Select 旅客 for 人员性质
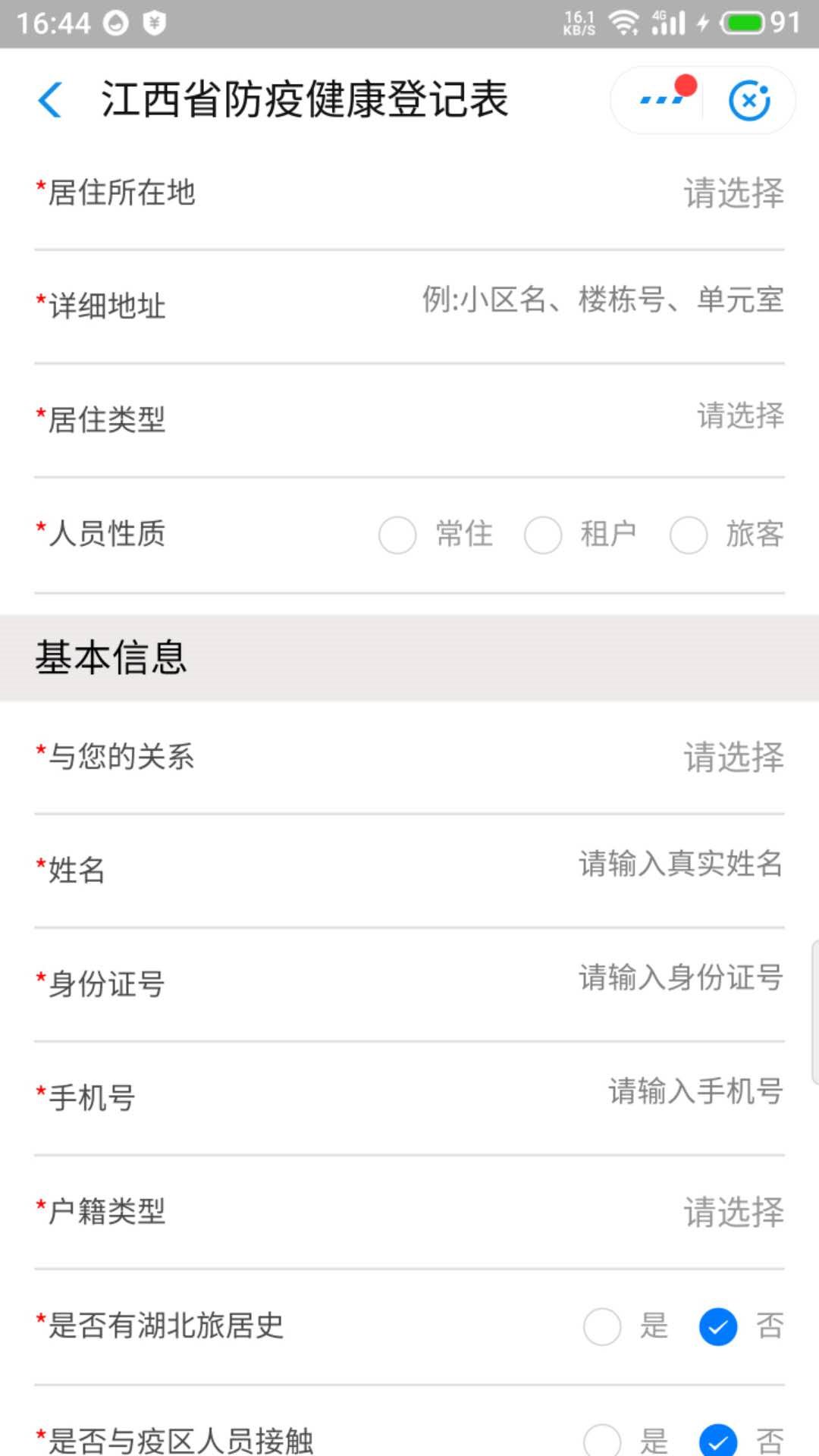Screen dimensions: 819x1456 point(689,535)
